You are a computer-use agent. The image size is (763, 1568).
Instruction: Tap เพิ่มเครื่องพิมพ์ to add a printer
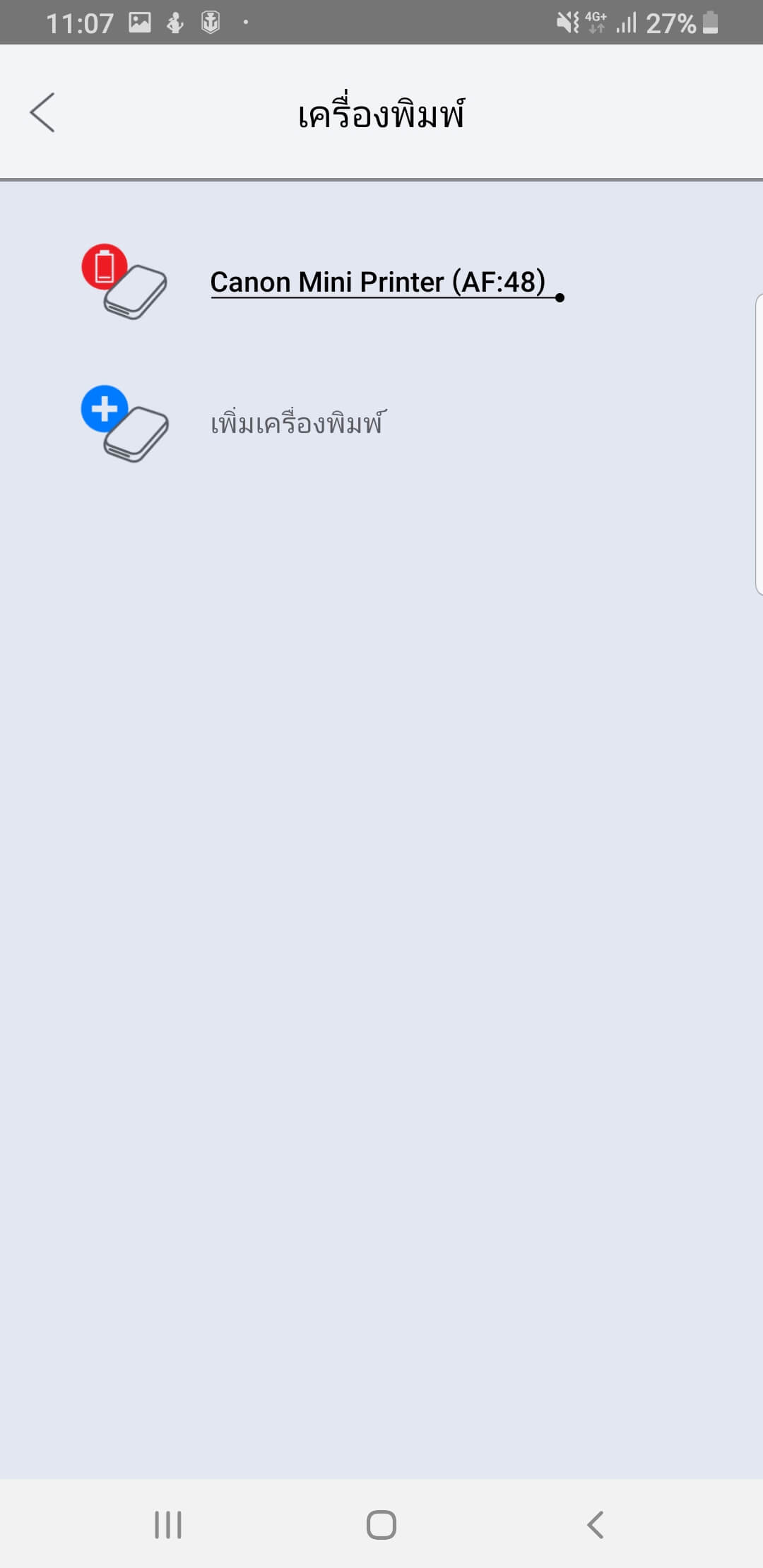click(x=297, y=424)
